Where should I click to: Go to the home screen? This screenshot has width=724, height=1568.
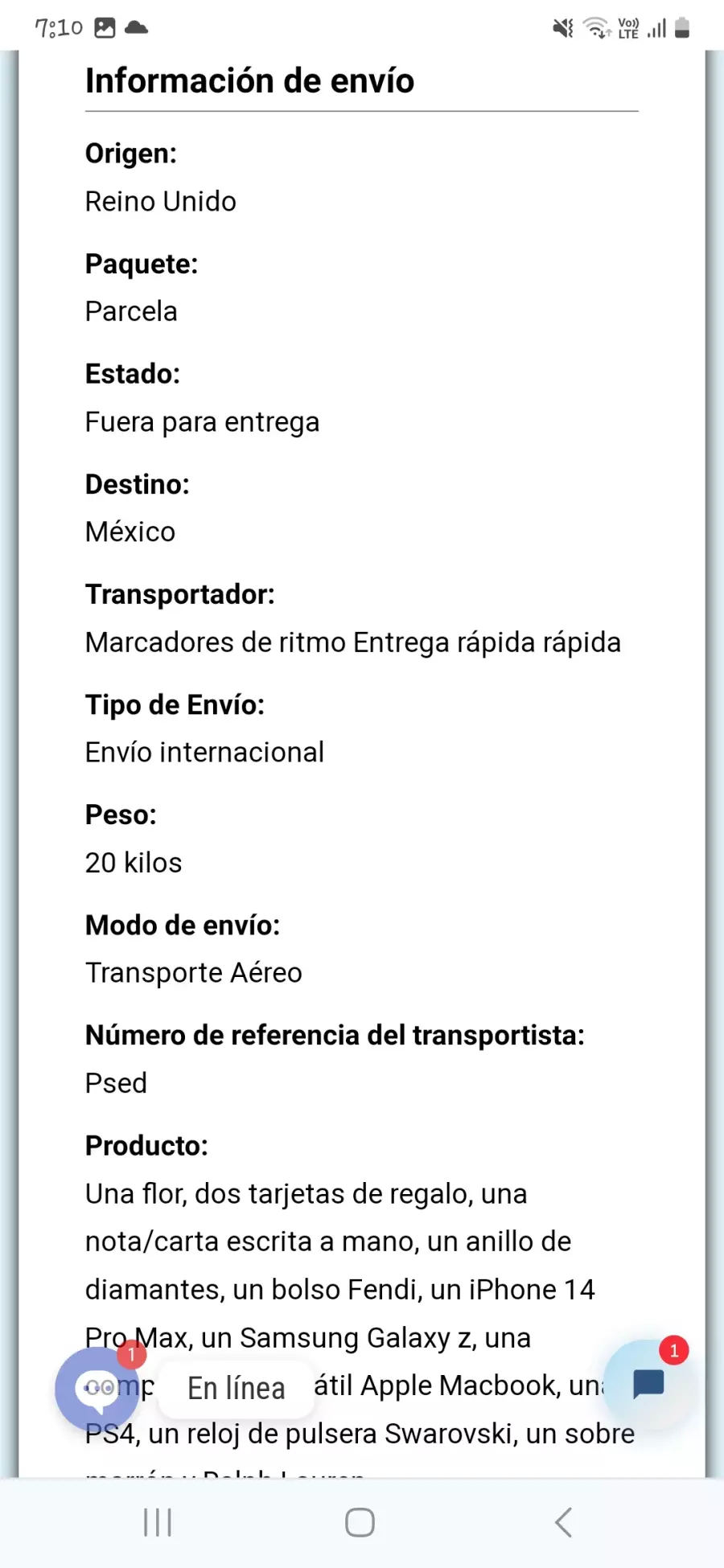pyautogui.click(x=360, y=1522)
